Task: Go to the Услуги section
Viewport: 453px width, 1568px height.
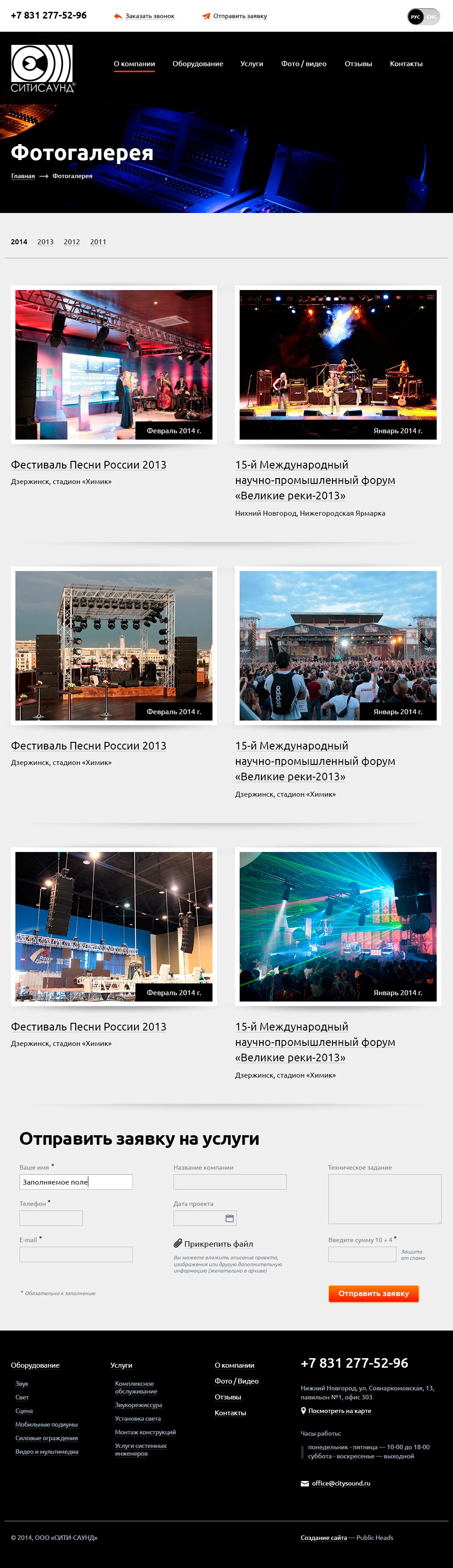Action: coord(251,64)
